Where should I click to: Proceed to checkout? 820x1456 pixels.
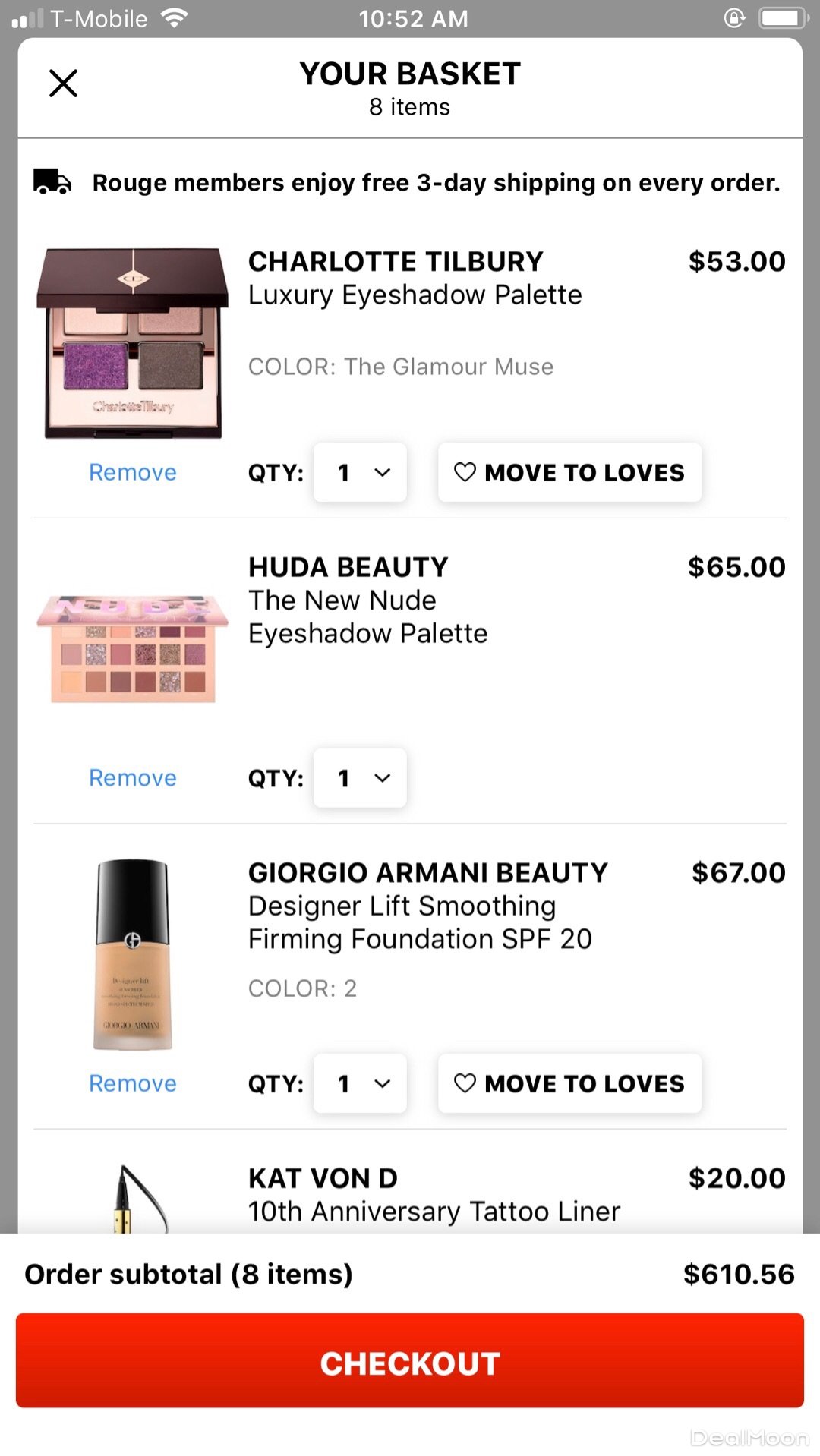click(x=410, y=1363)
